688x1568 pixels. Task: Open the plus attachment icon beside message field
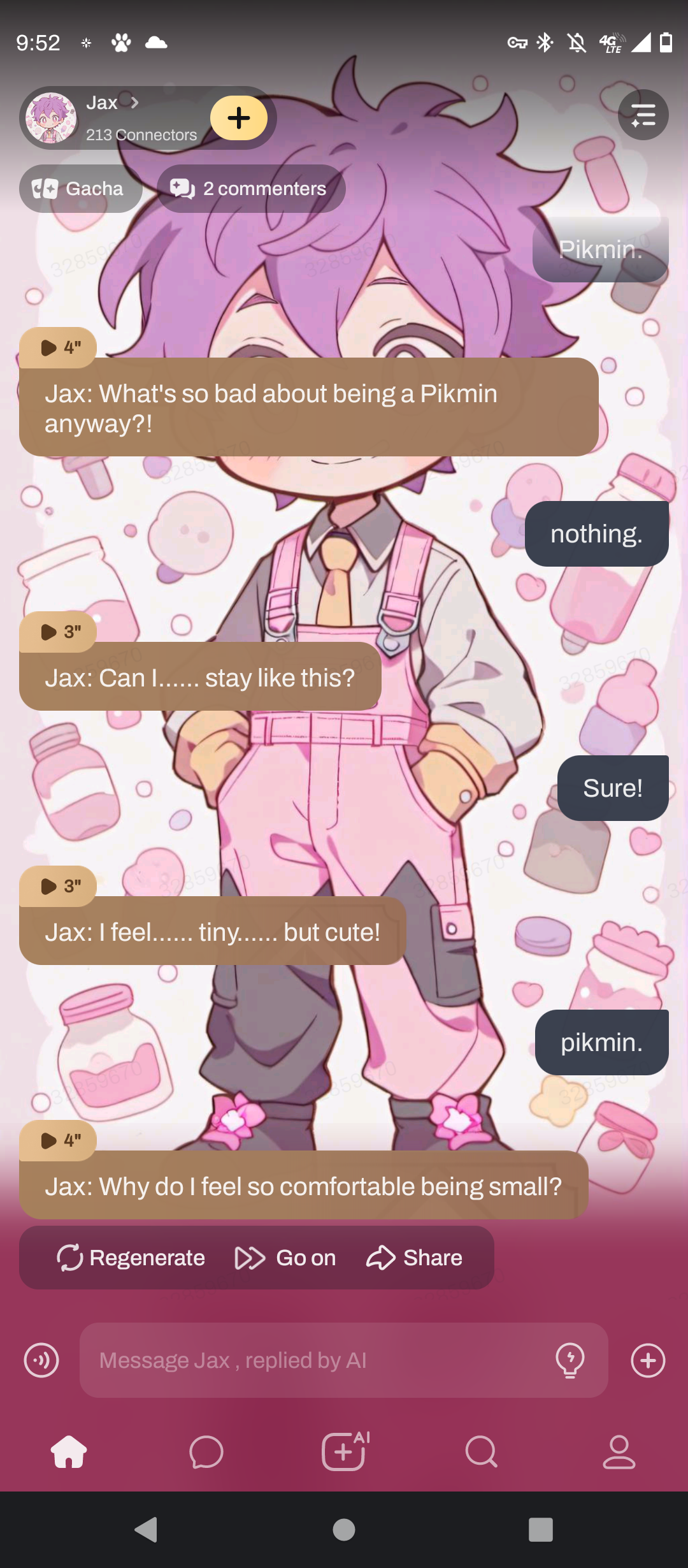pos(648,1360)
